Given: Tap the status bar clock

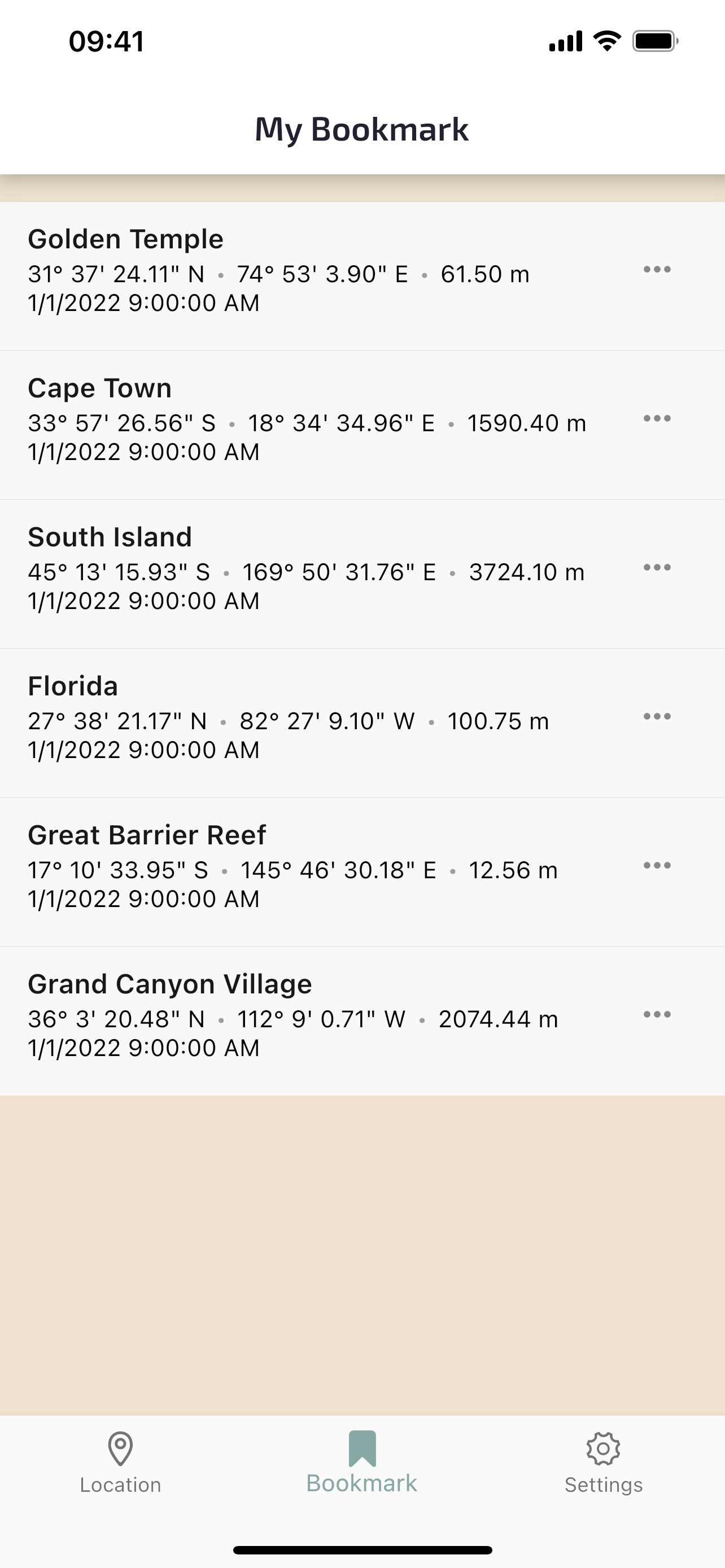Looking at the screenshot, I should [x=107, y=41].
